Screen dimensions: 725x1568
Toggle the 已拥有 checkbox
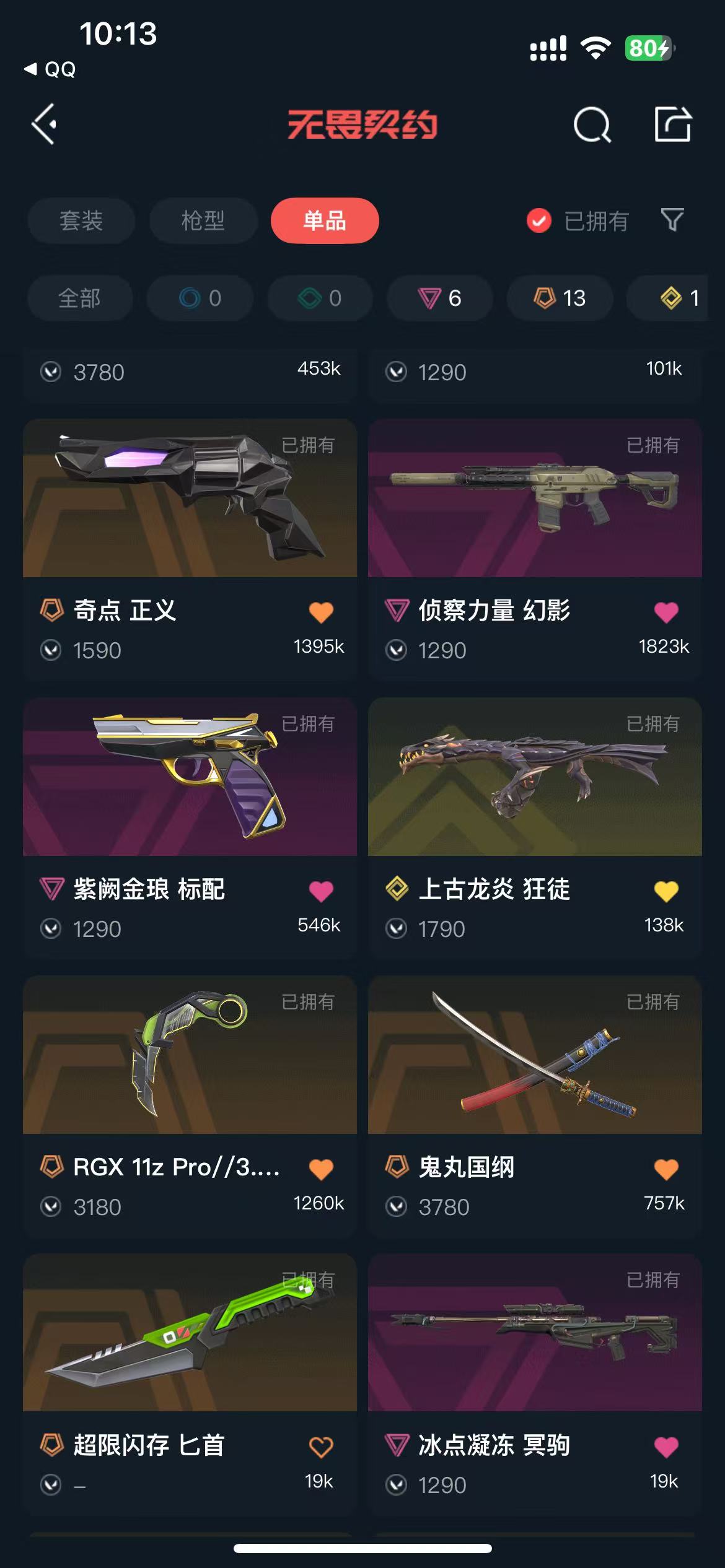539,220
